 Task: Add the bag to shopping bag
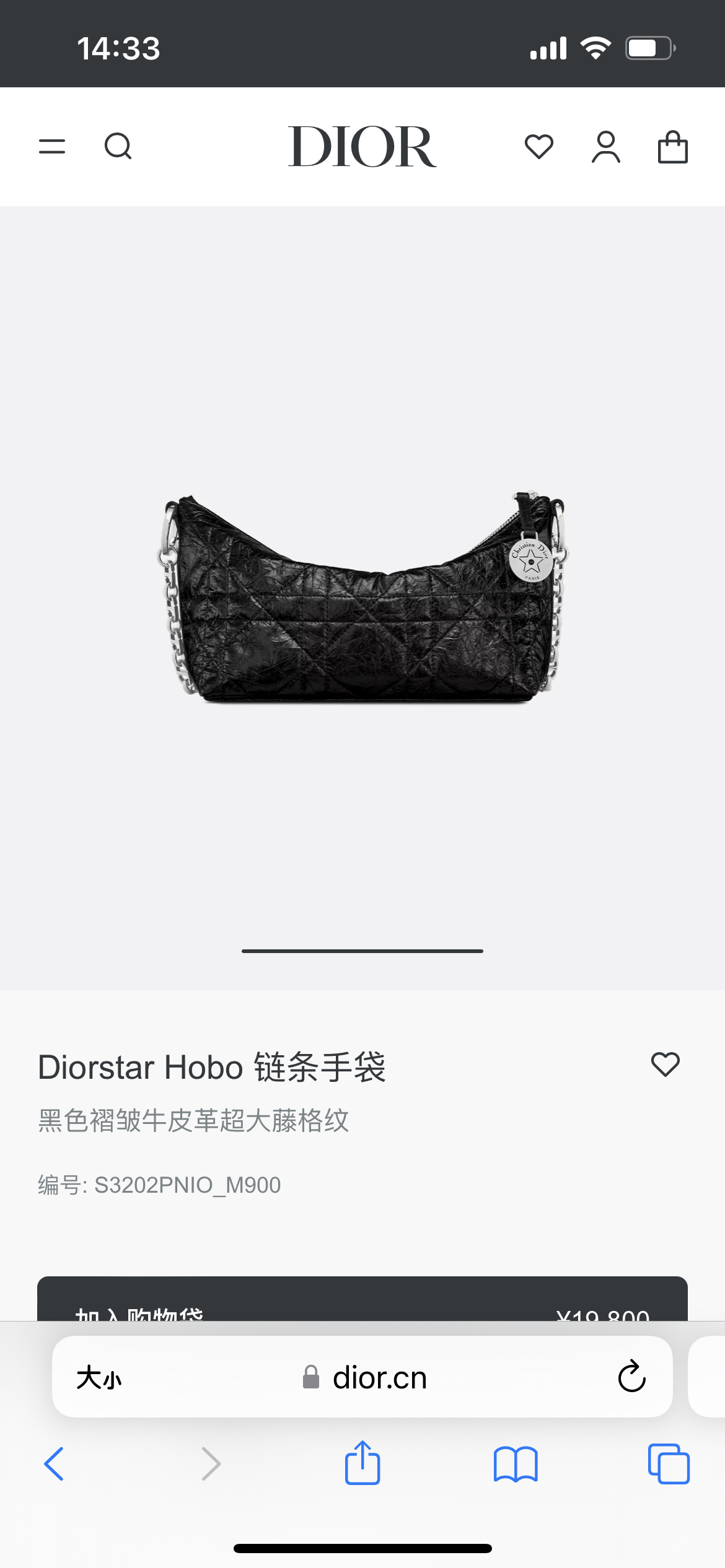[362, 1300]
